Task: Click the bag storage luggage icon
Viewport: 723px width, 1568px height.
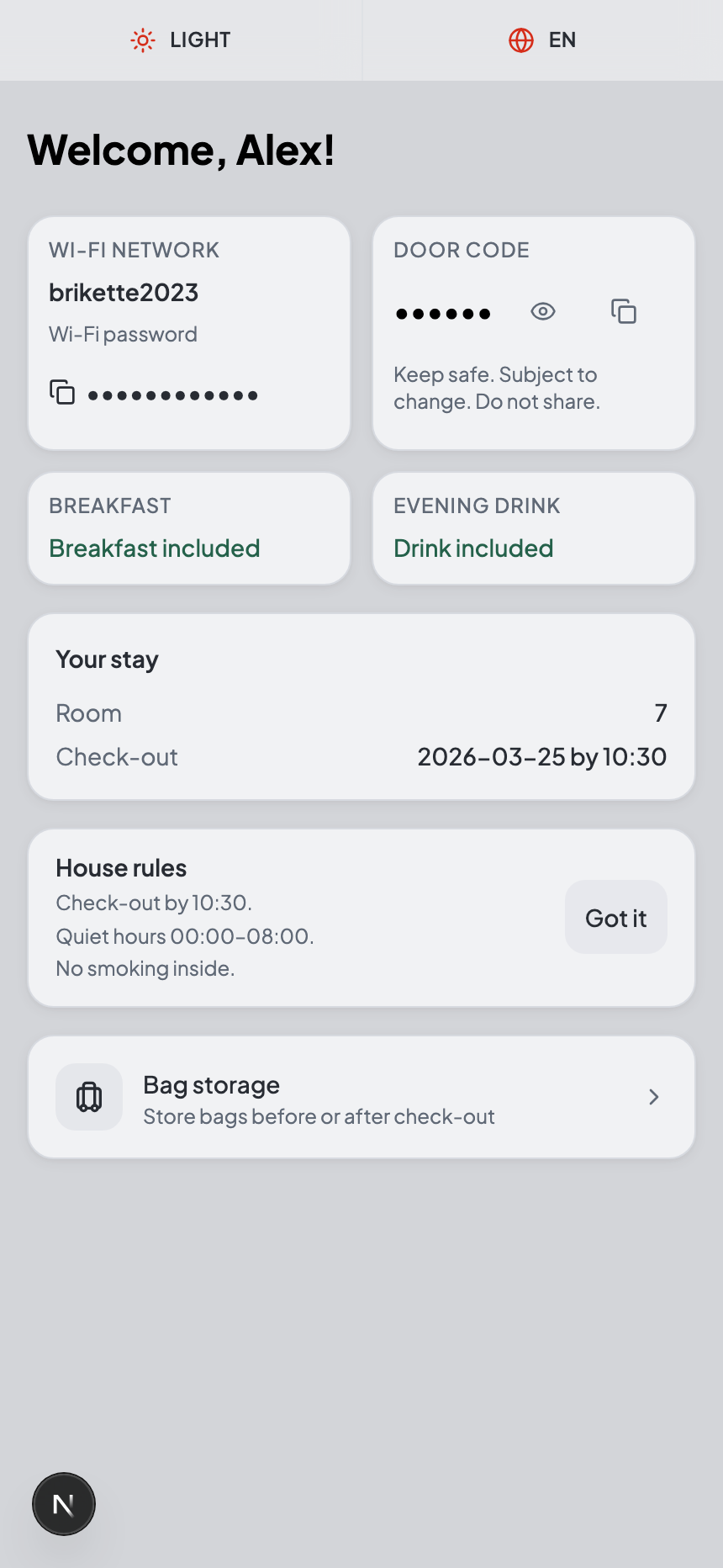Action: (x=89, y=1096)
